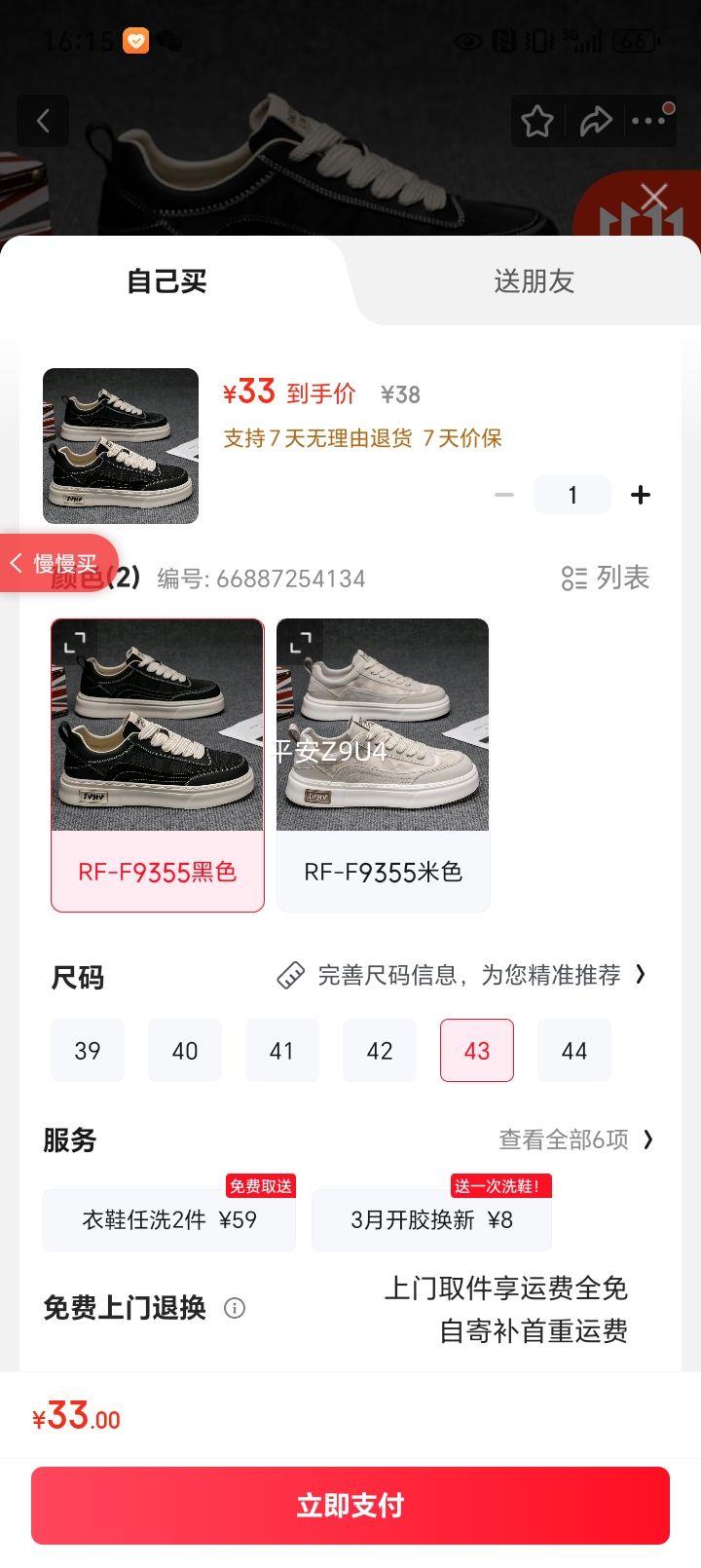
Task: Show info about 免费上门退换
Action: [235, 1308]
